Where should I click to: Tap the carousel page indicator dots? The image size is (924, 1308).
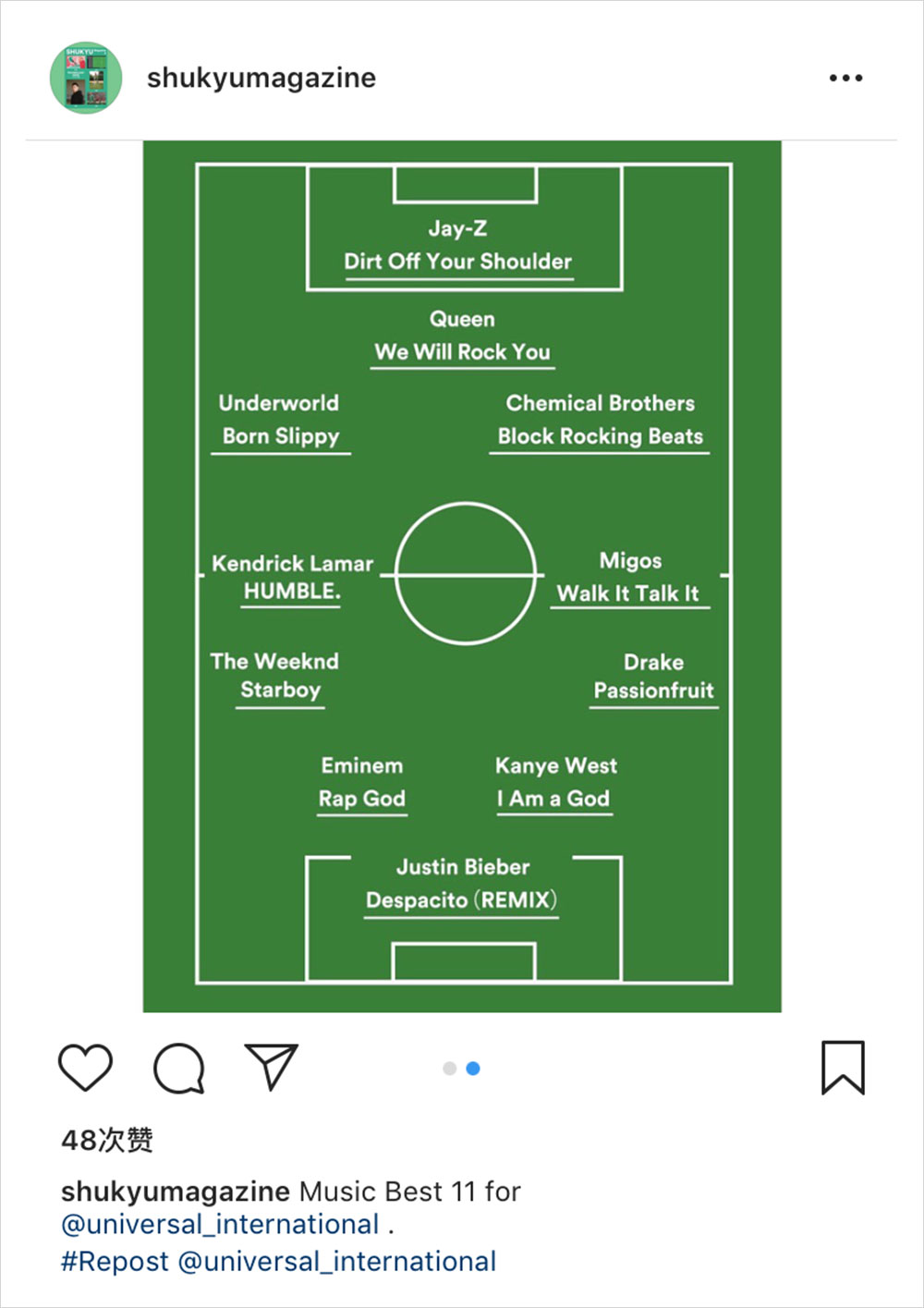[461, 1069]
